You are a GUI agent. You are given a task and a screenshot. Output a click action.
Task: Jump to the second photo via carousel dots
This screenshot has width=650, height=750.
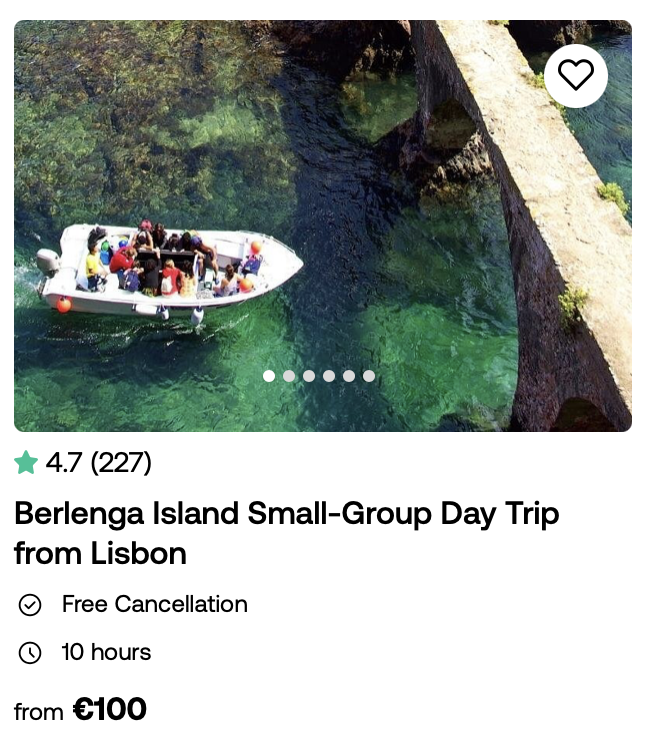(x=289, y=376)
